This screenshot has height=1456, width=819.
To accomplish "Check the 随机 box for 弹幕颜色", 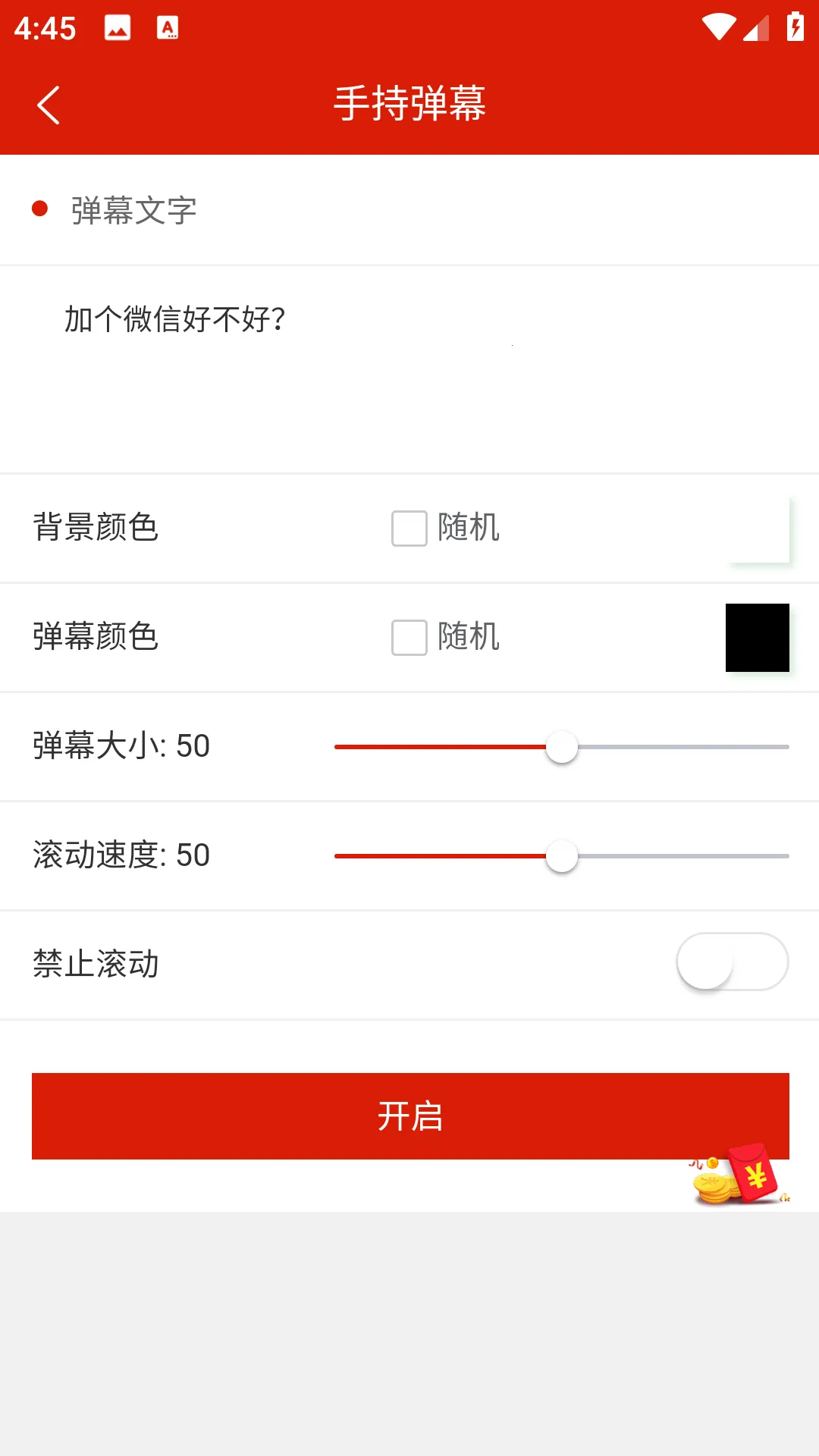I will tap(409, 639).
